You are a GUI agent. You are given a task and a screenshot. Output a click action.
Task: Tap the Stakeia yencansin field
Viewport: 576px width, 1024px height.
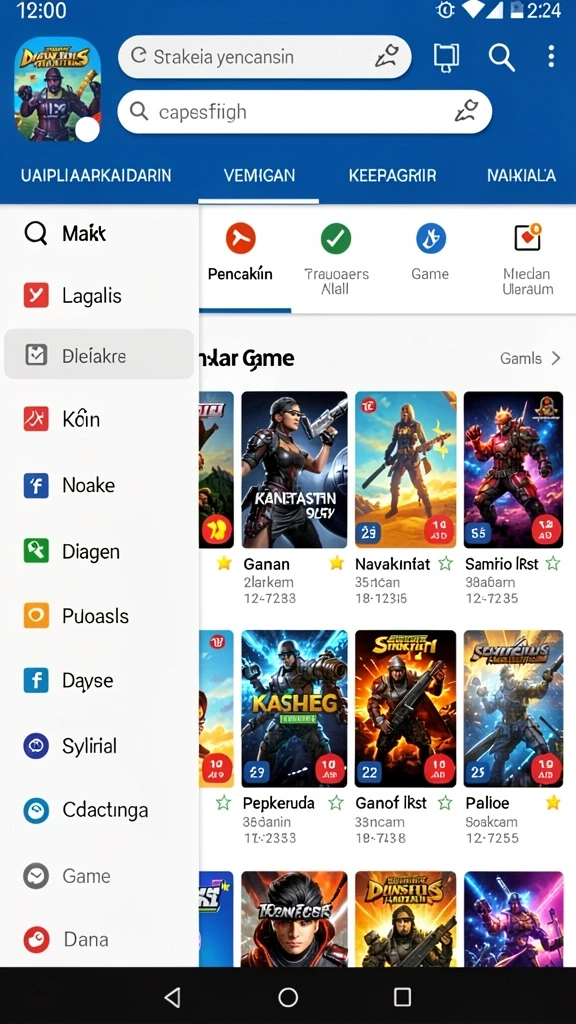(264, 57)
